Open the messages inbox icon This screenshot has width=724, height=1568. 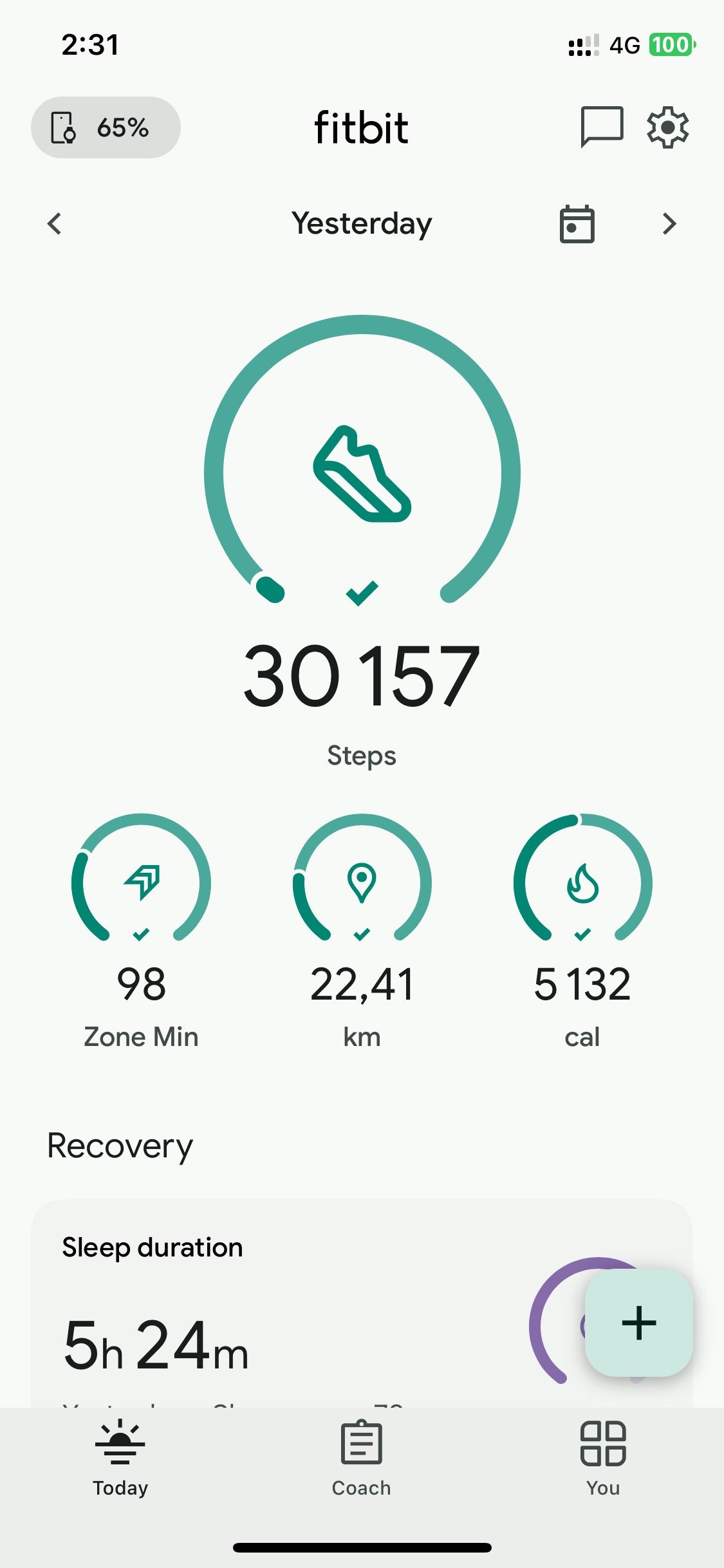(x=601, y=127)
